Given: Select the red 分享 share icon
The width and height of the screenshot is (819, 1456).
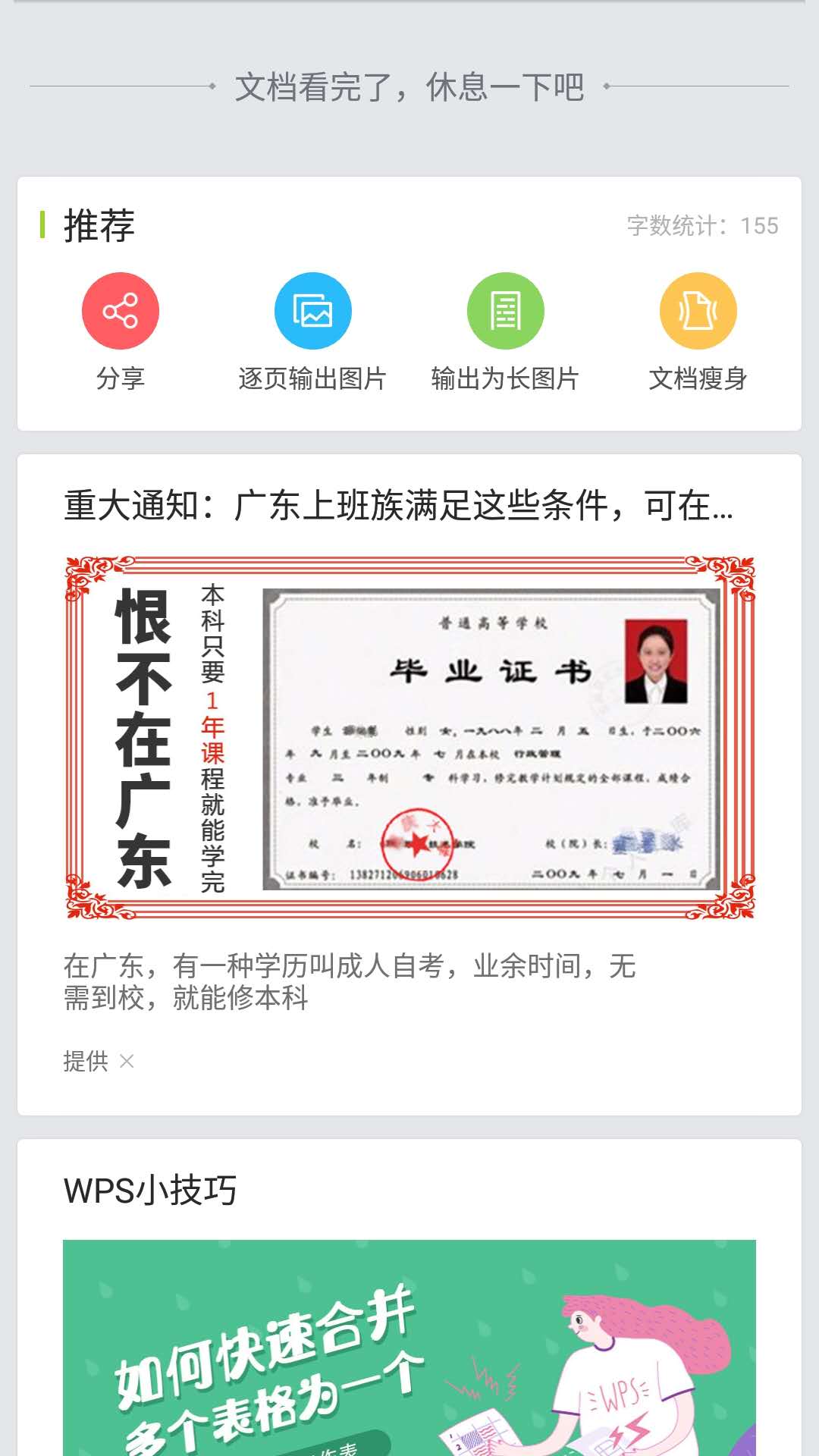Looking at the screenshot, I should 120,311.
